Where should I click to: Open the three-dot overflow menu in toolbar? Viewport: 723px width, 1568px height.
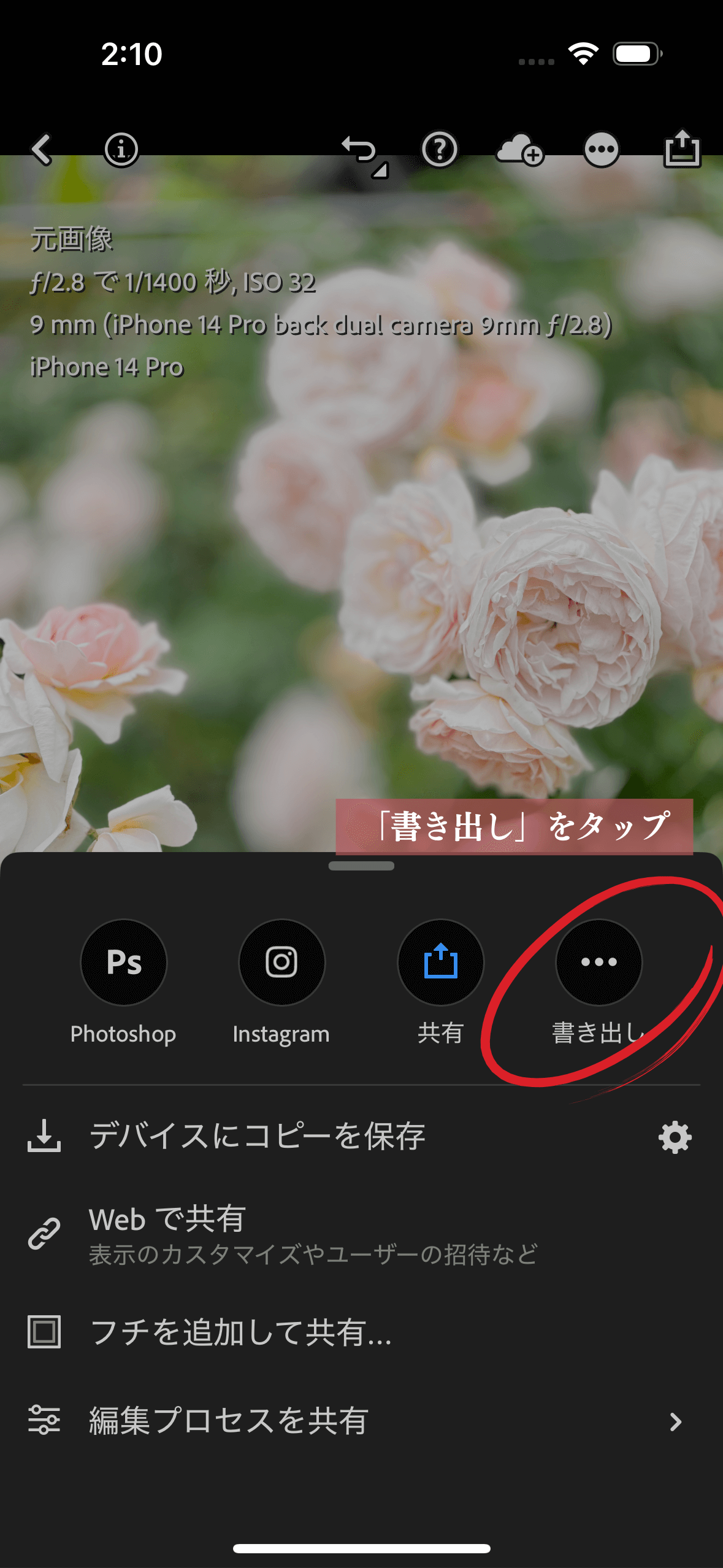coord(601,150)
